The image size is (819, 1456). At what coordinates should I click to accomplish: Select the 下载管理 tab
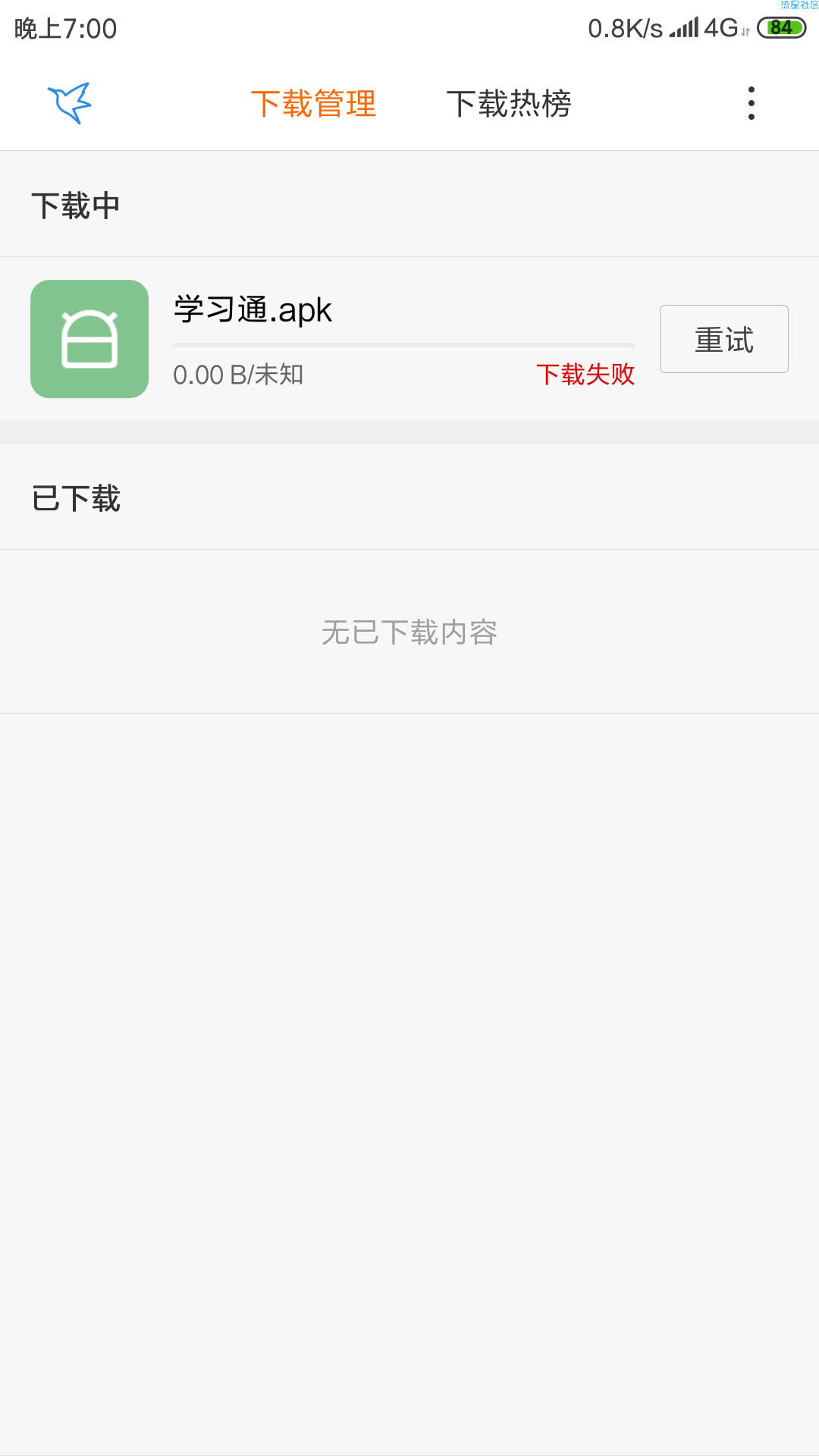(313, 104)
